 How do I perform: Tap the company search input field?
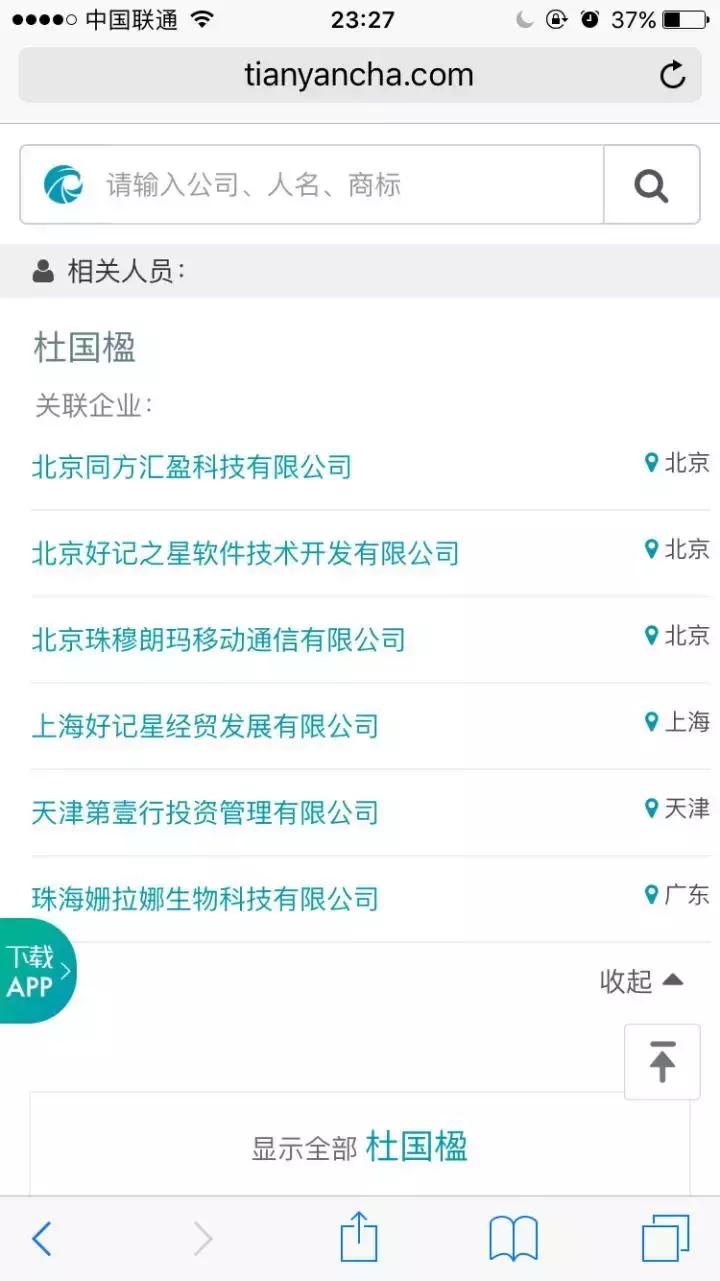300,184
